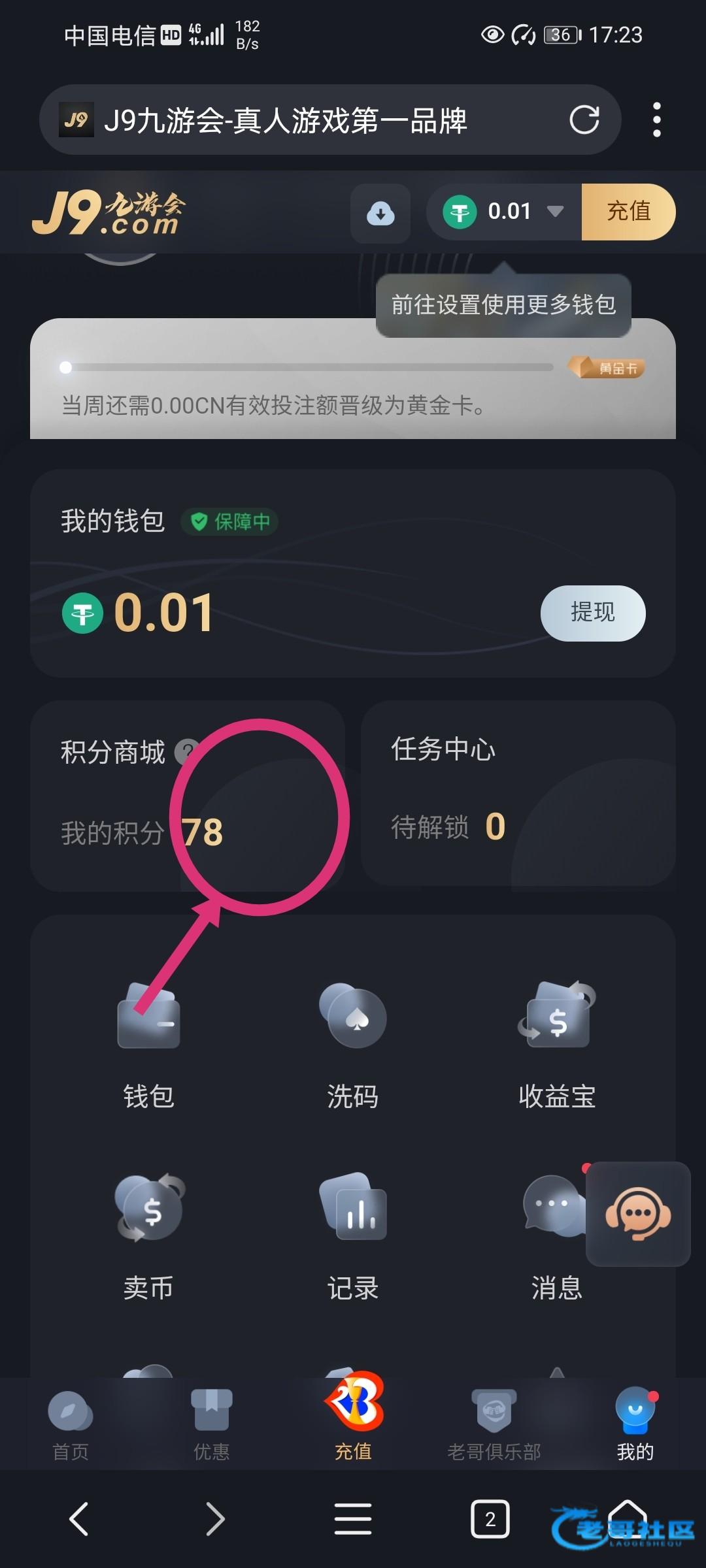This screenshot has width=706, height=1568.
Task: Expand the 0.01 wallet balance dropdown
Action: pos(555,211)
